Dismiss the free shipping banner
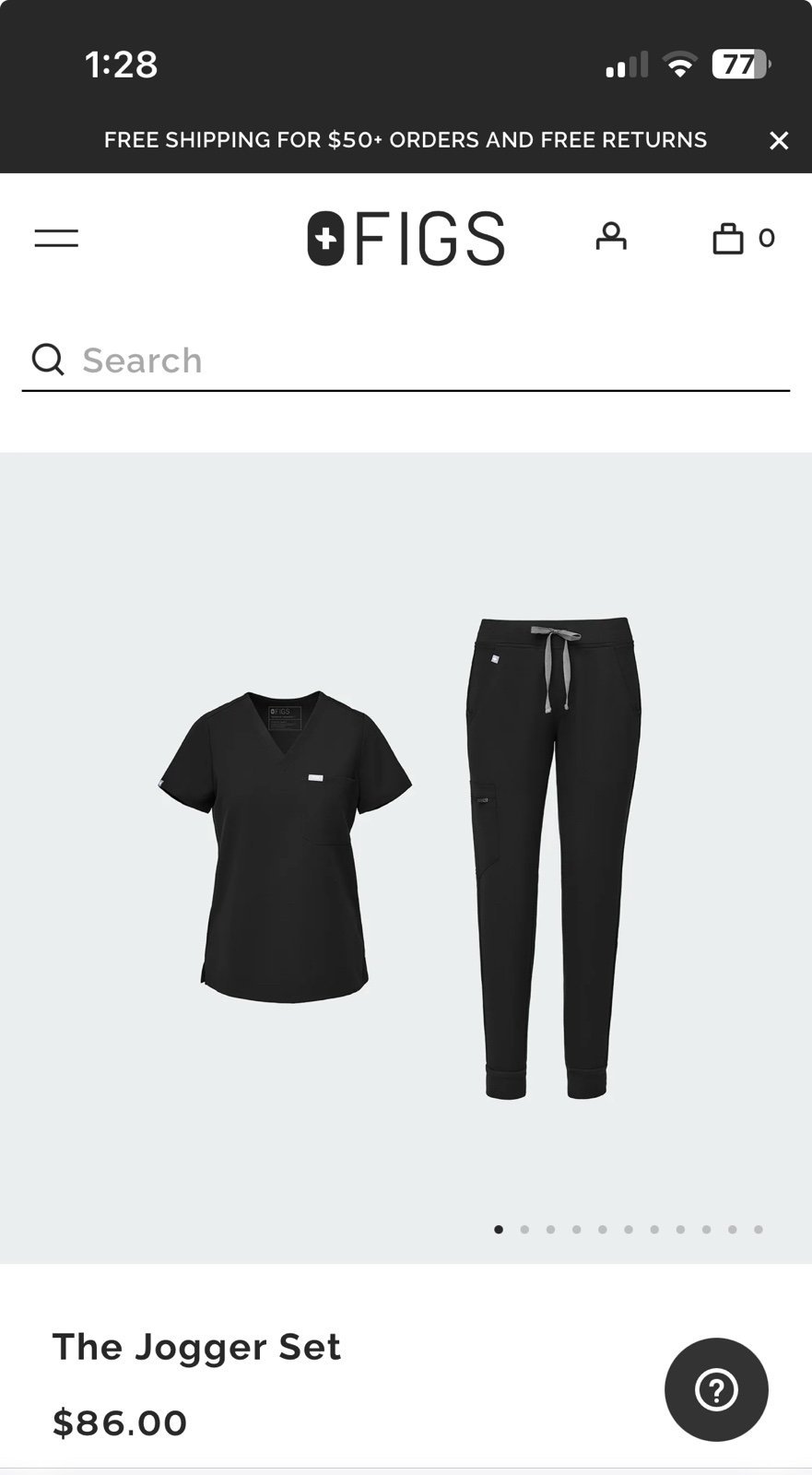Screen dimensions: 812x1475 point(779,140)
